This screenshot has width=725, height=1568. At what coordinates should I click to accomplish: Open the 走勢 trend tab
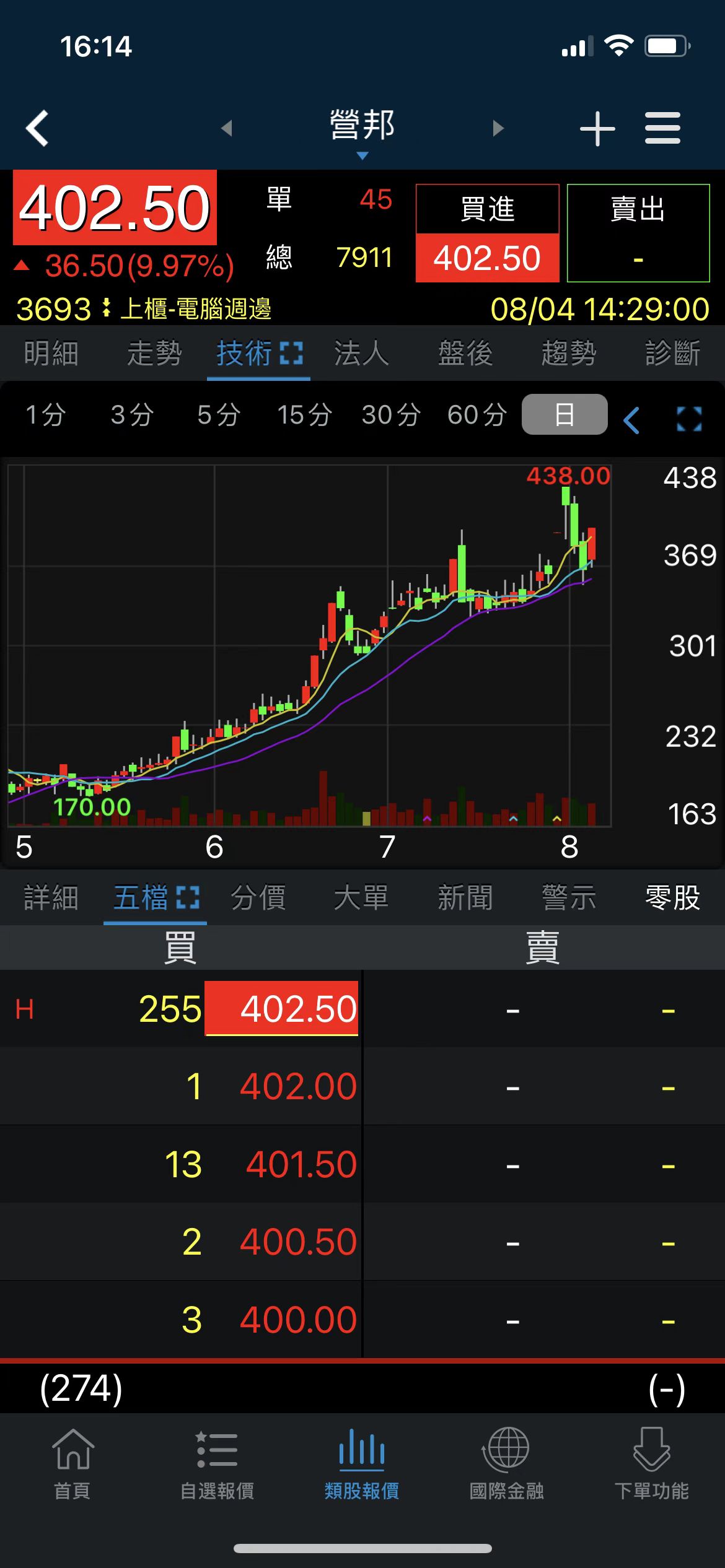coord(154,354)
